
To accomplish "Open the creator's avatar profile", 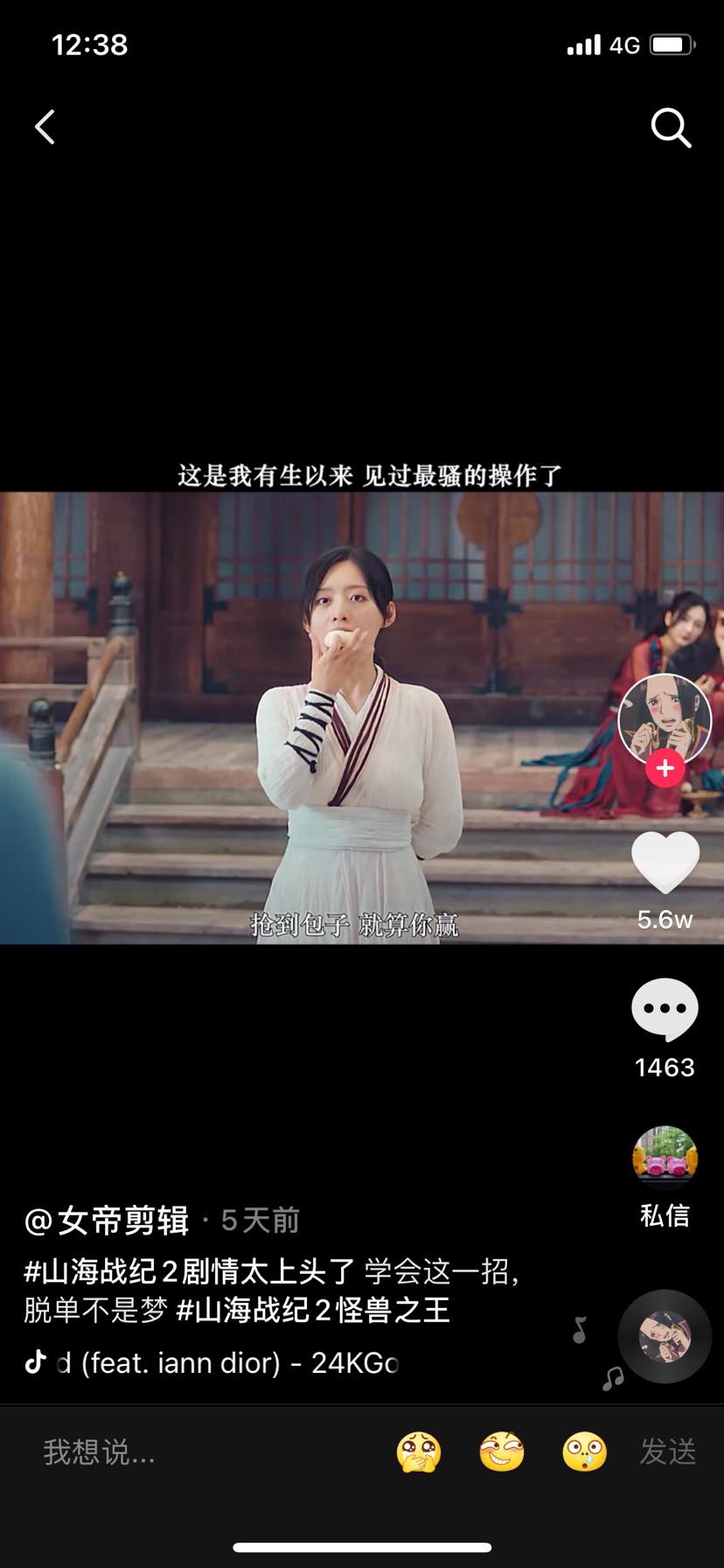I will coord(665,719).
